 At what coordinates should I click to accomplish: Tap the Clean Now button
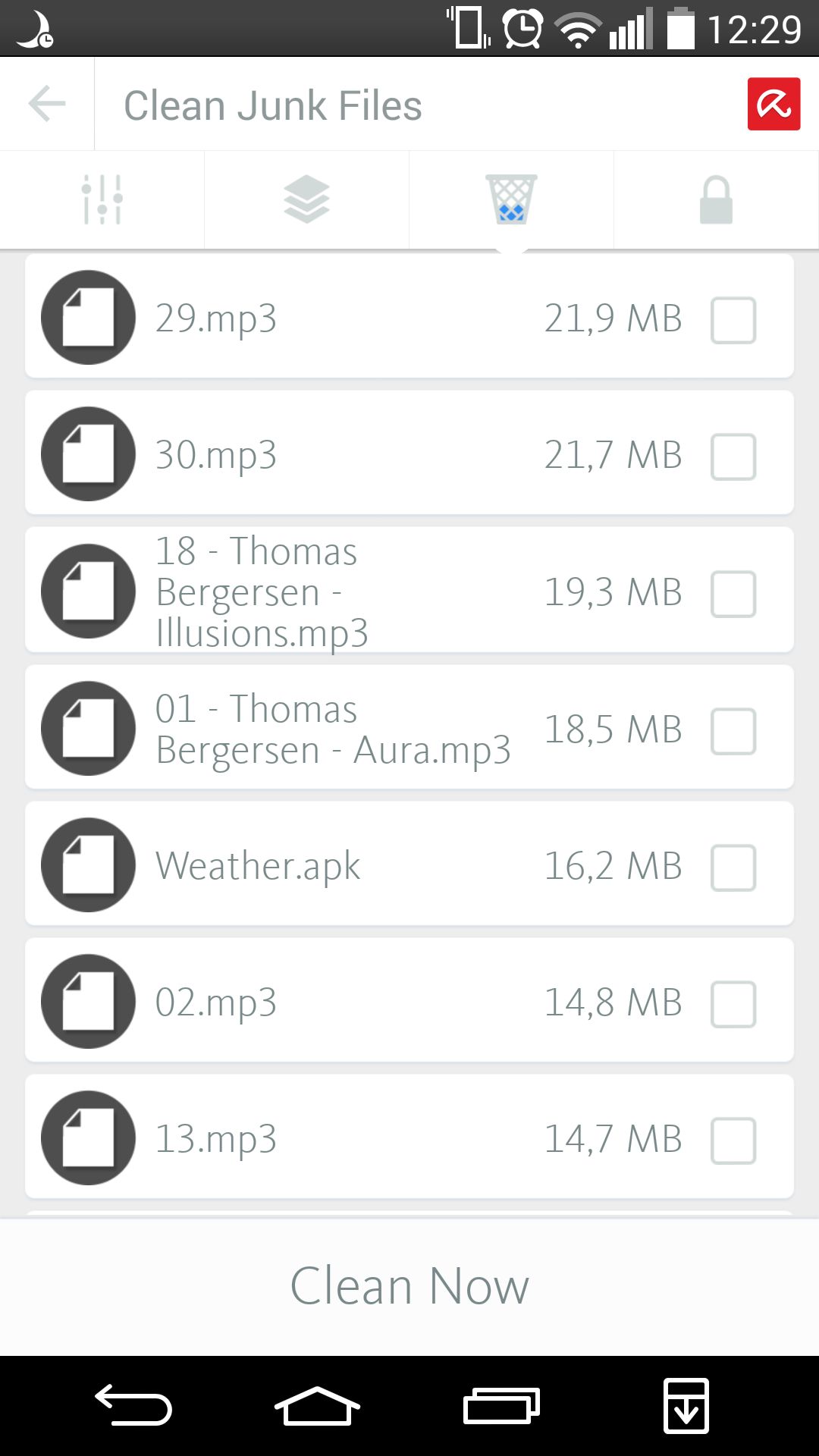click(409, 1287)
